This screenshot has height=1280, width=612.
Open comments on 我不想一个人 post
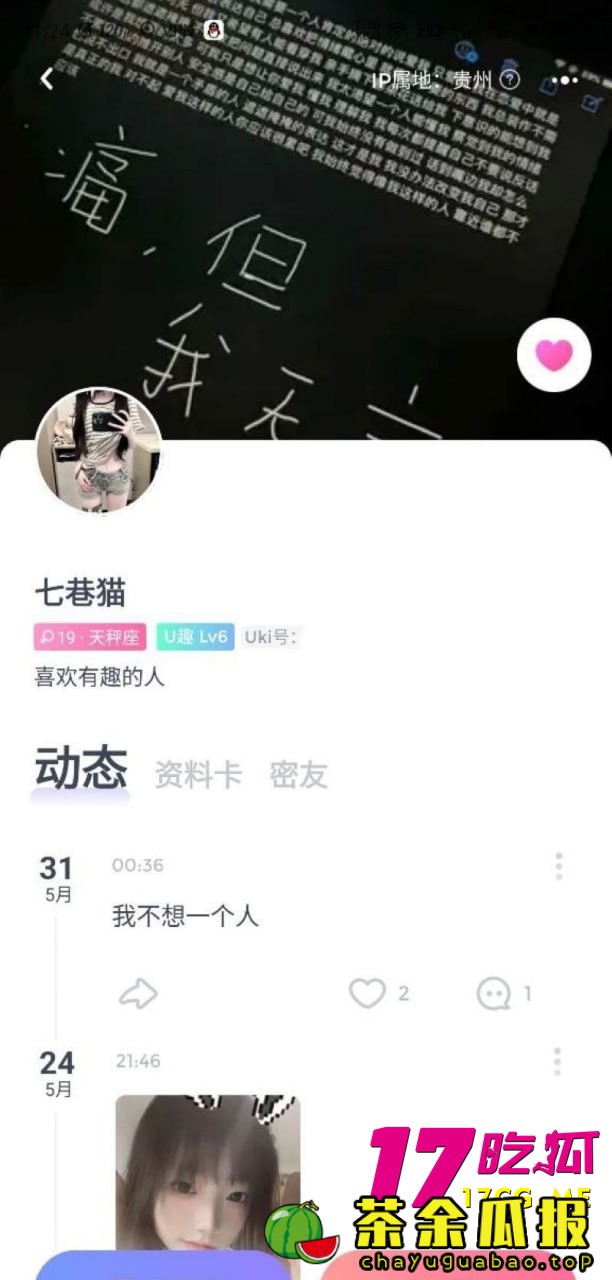tap(494, 993)
